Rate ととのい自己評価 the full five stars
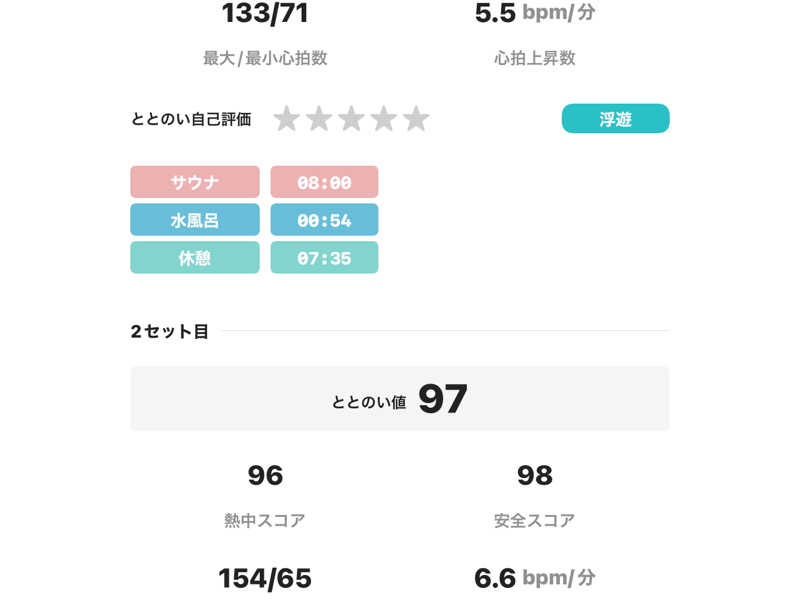 [x=416, y=119]
